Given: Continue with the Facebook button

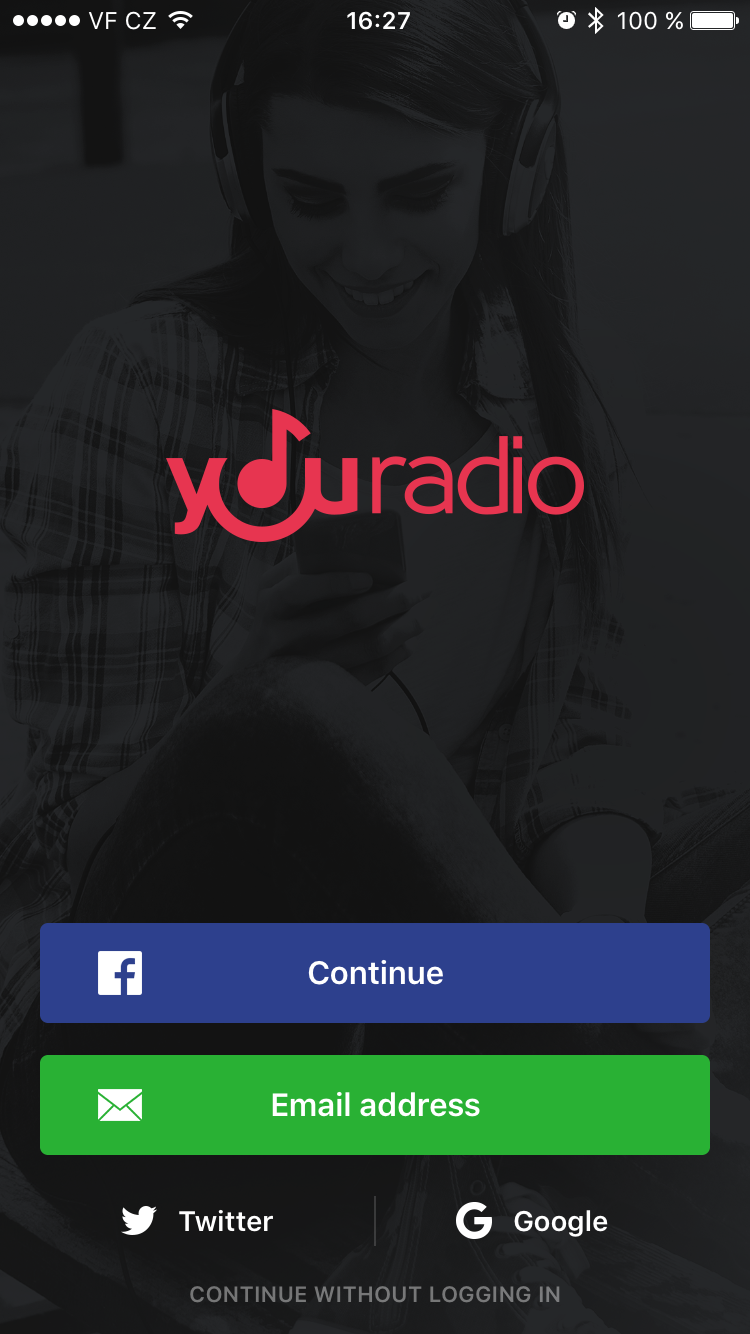Looking at the screenshot, I should tap(375, 973).
